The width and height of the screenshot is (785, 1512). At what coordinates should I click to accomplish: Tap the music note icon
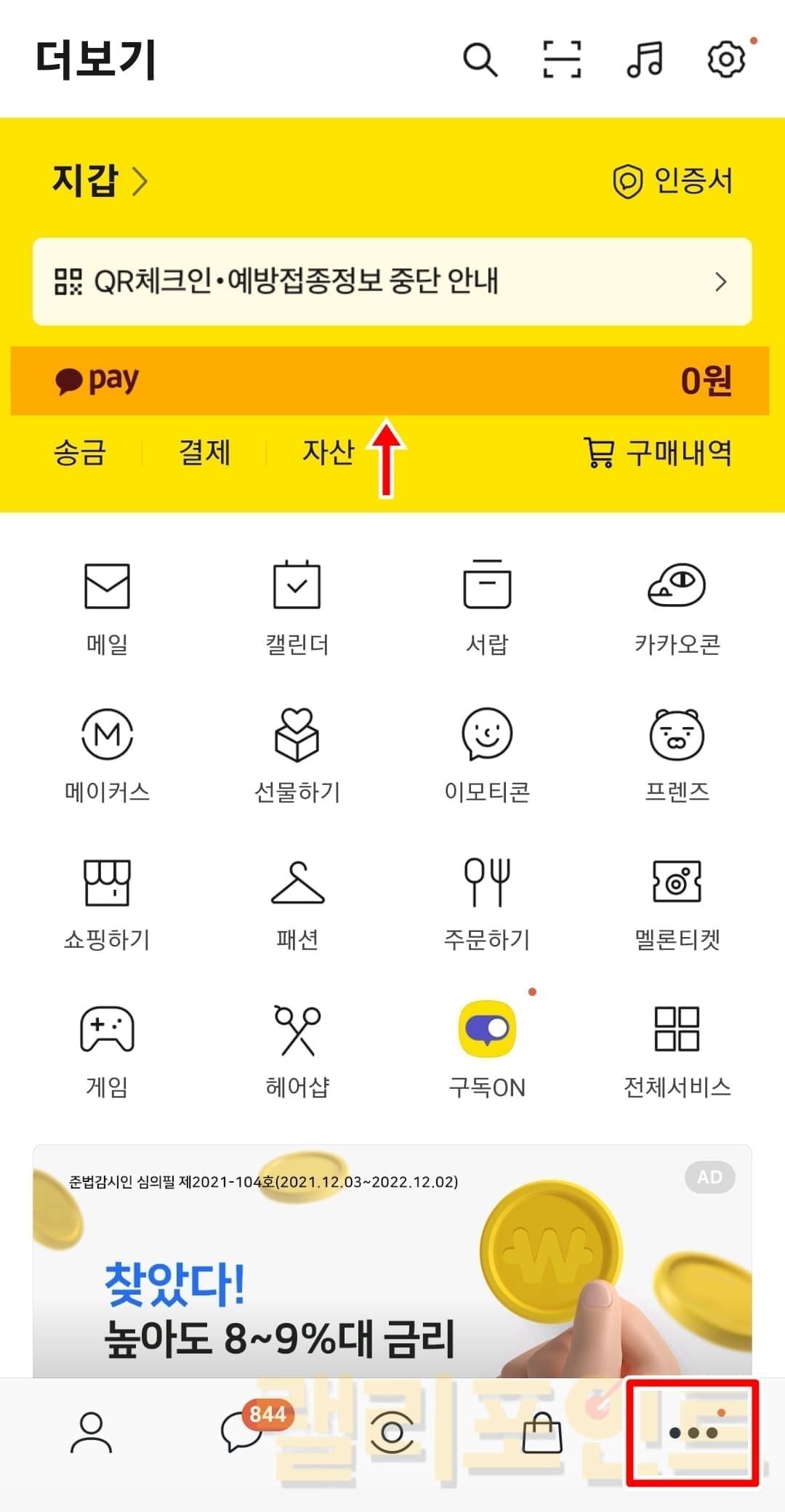point(645,59)
